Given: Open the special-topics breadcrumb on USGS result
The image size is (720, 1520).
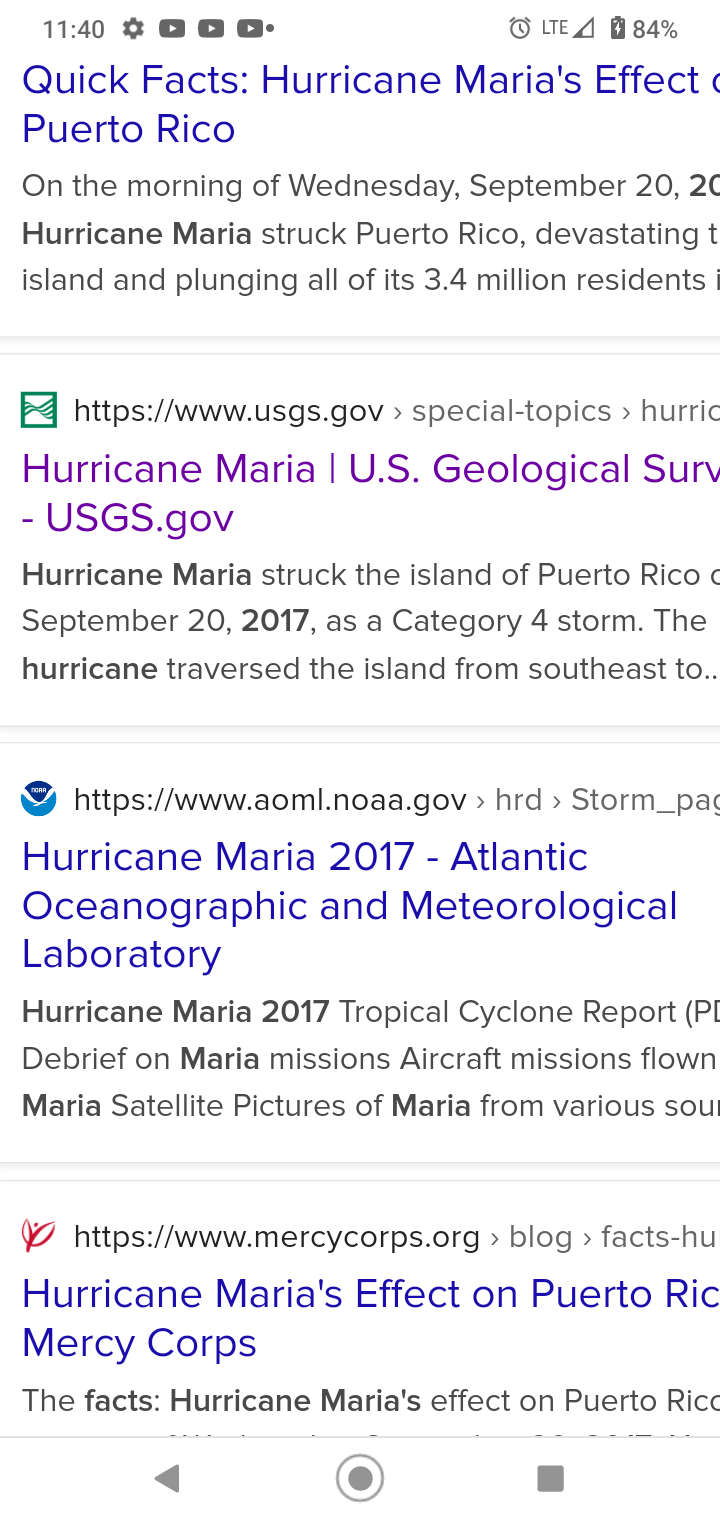Looking at the screenshot, I should pyautogui.click(x=513, y=410).
